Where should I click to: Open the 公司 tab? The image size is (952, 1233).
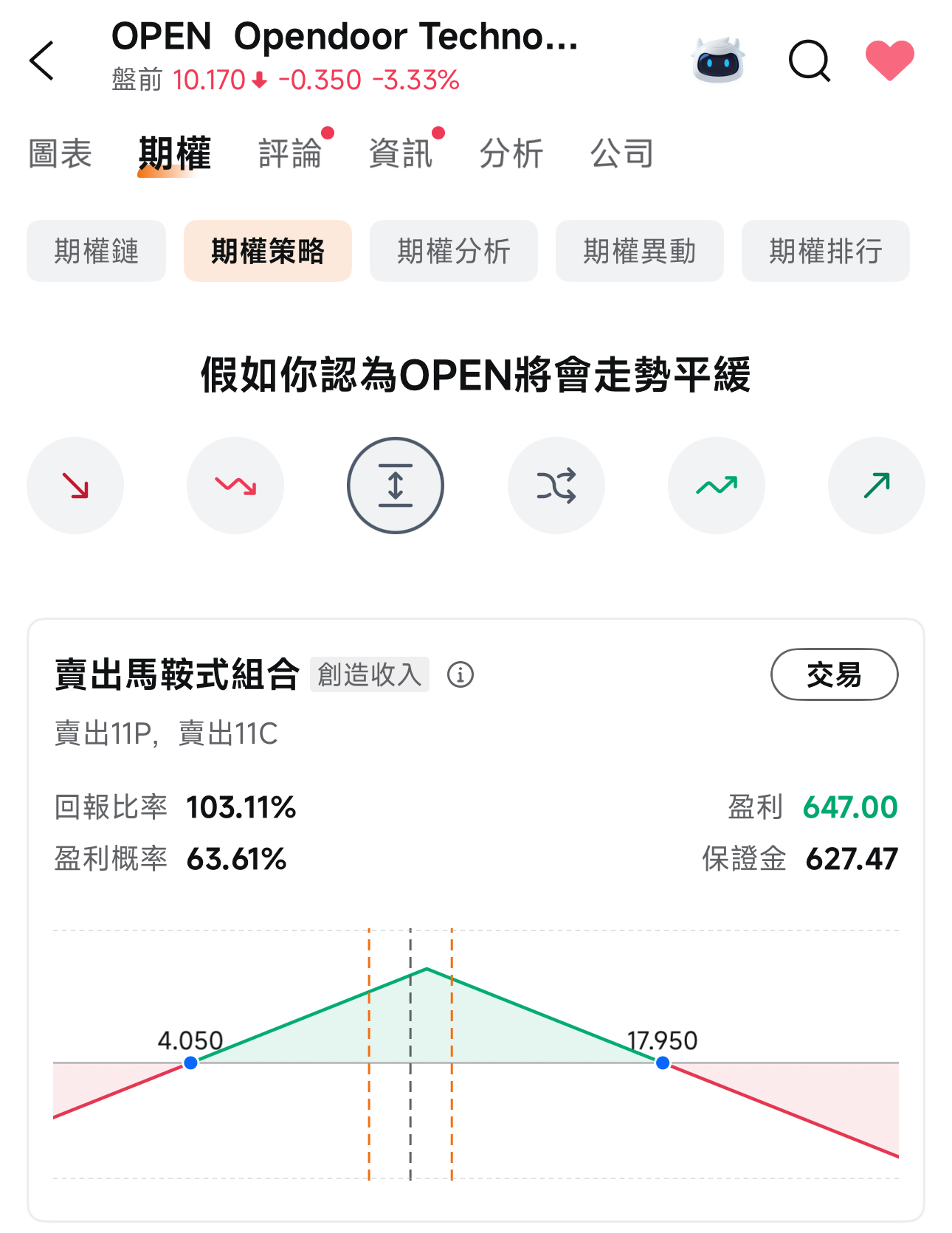coord(622,153)
